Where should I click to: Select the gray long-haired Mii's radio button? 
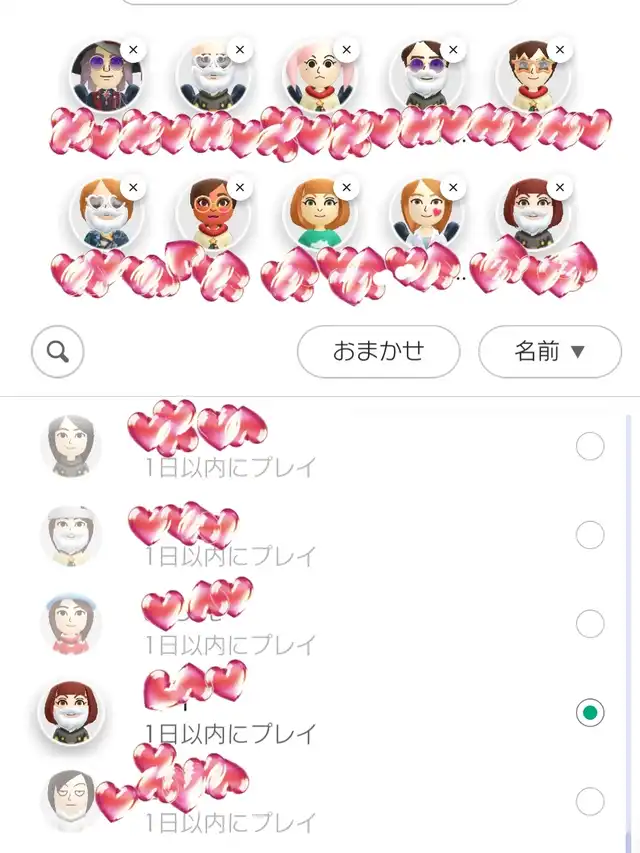tap(590, 446)
